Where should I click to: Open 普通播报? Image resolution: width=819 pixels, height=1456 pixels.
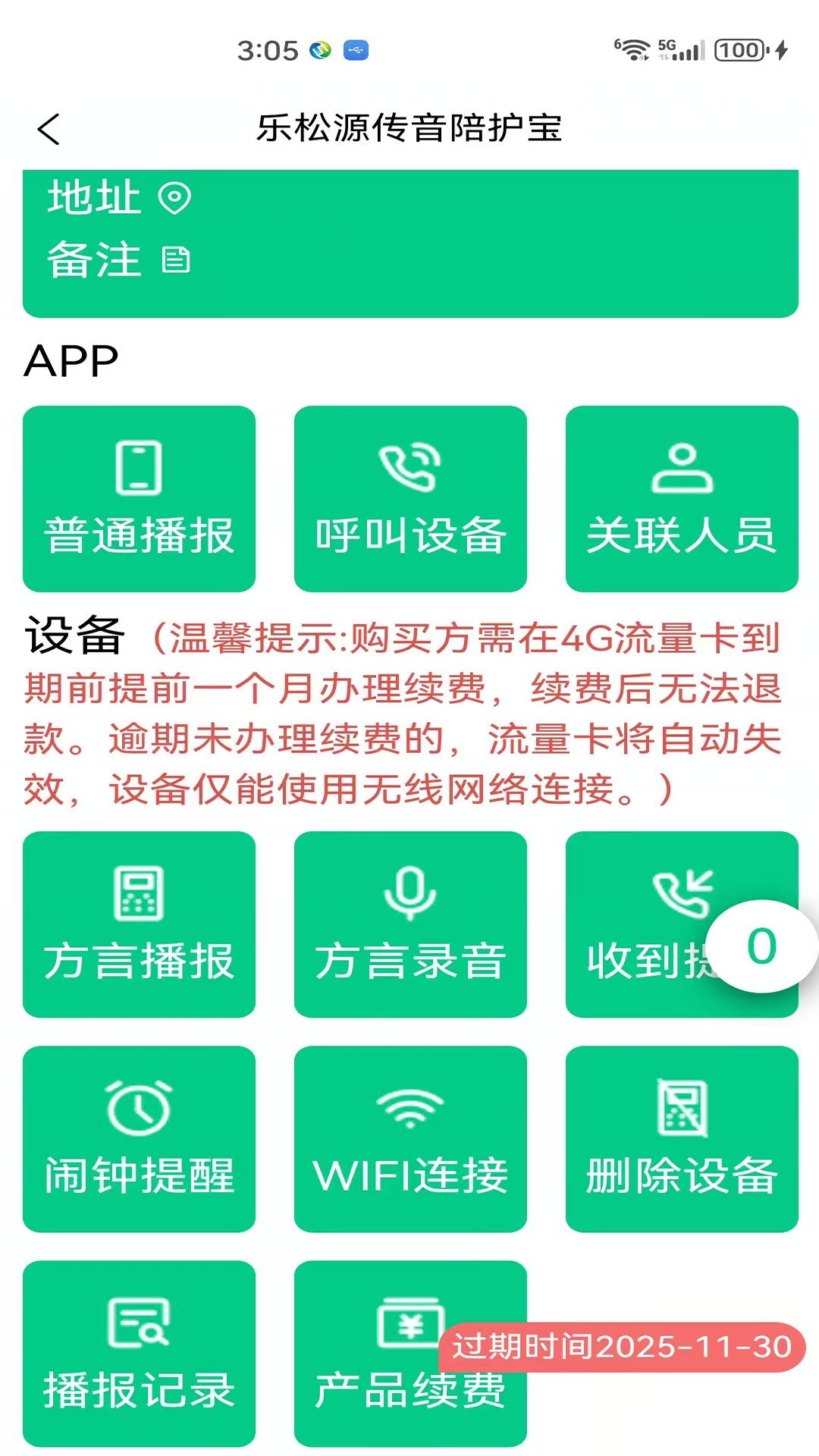(139, 499)
